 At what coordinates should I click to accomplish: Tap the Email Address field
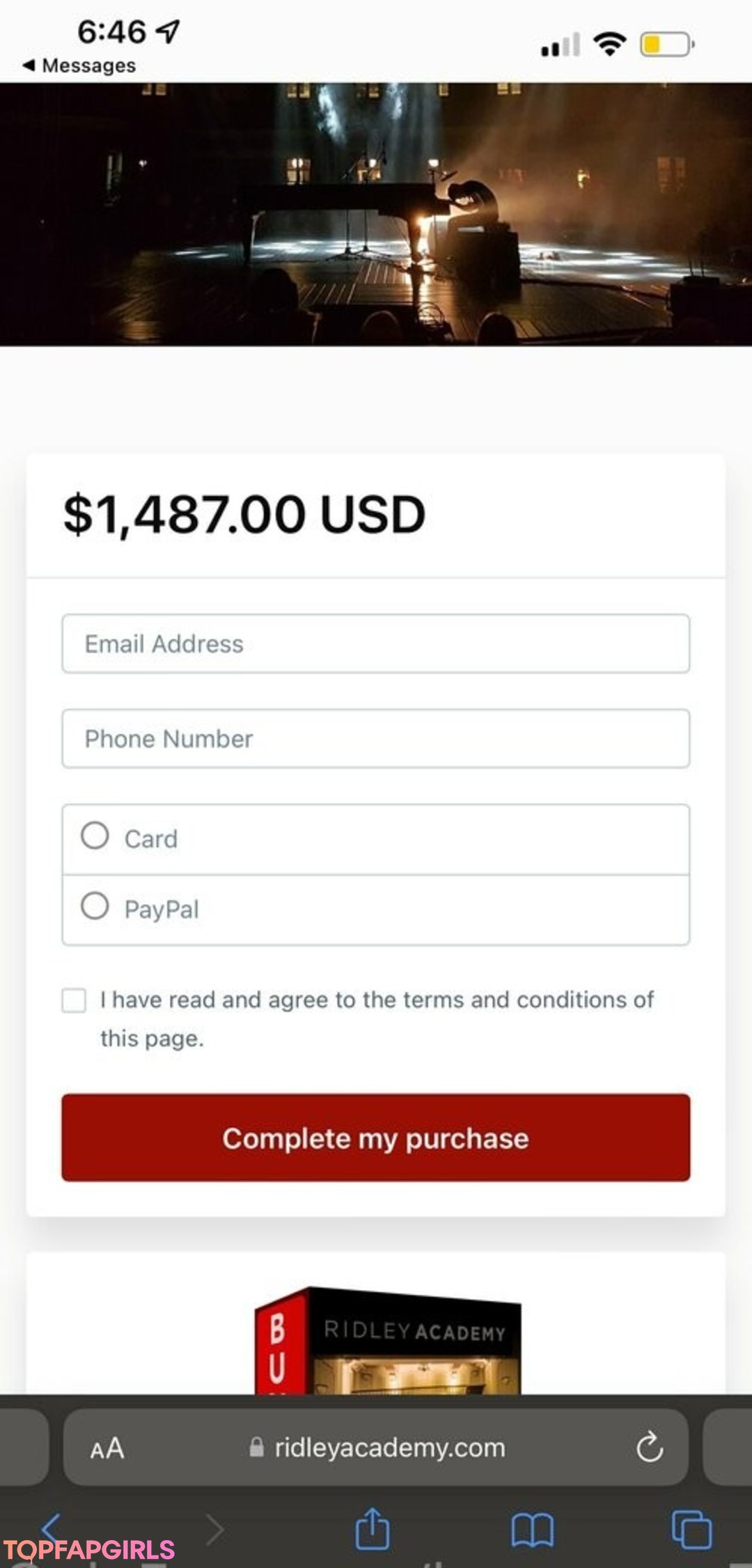(375, 644)
